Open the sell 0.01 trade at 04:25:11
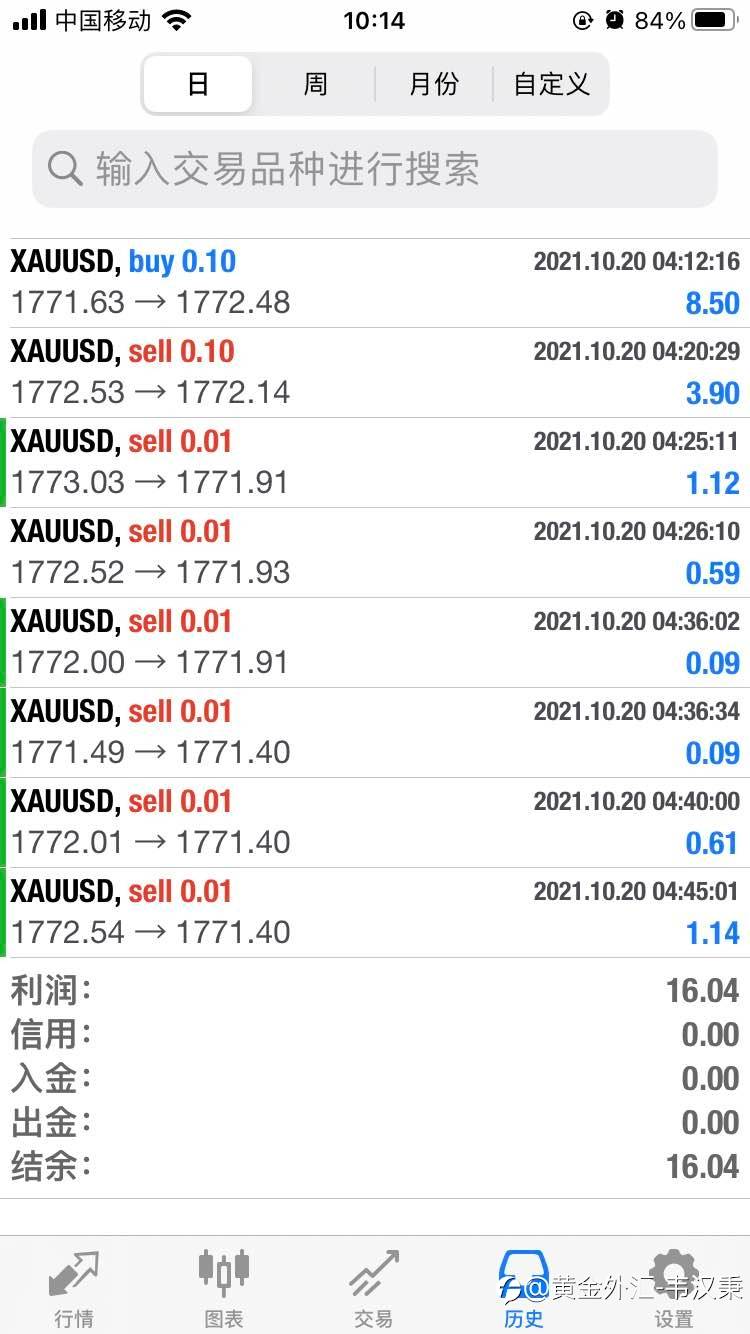Viewport: 750px width, 1334px height. 375,463
